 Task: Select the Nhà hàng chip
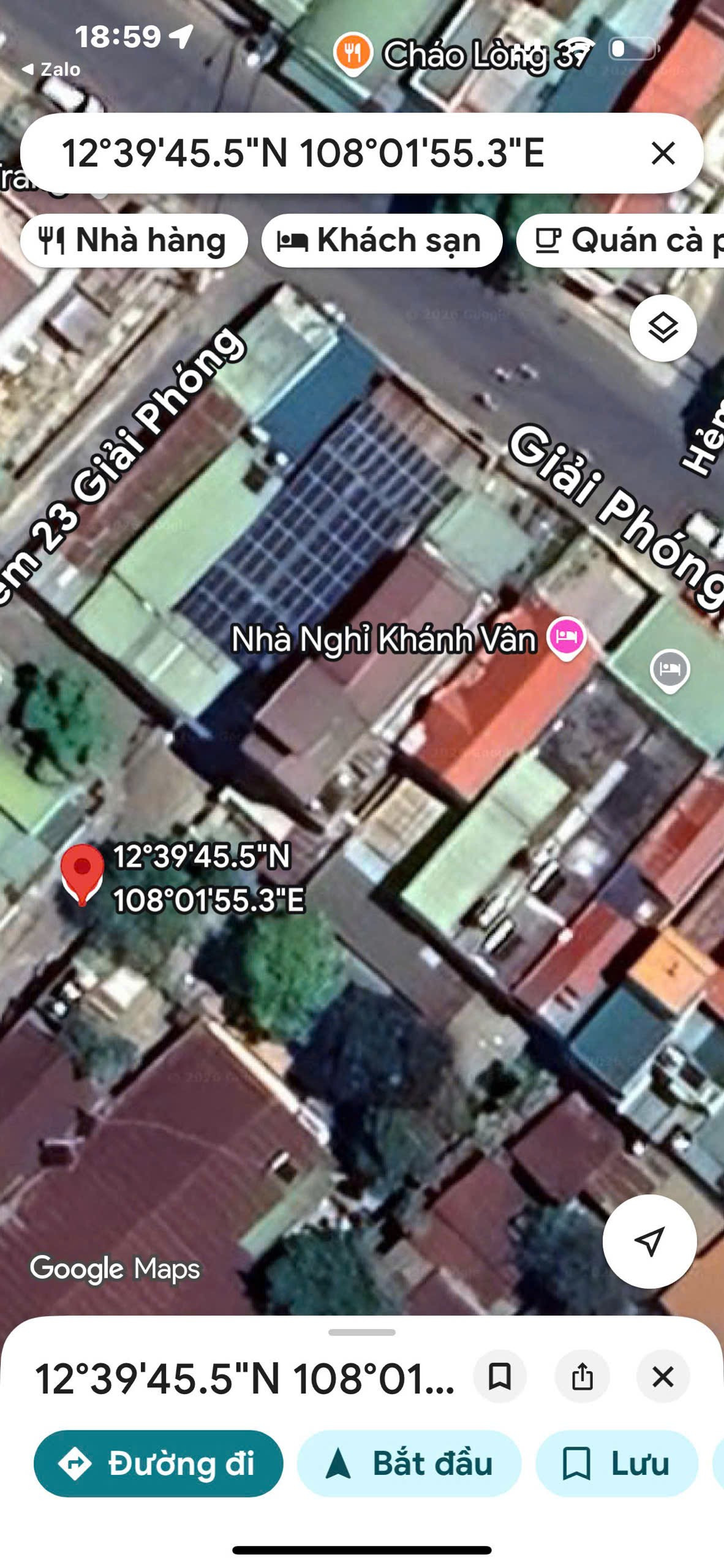point(134,241)
